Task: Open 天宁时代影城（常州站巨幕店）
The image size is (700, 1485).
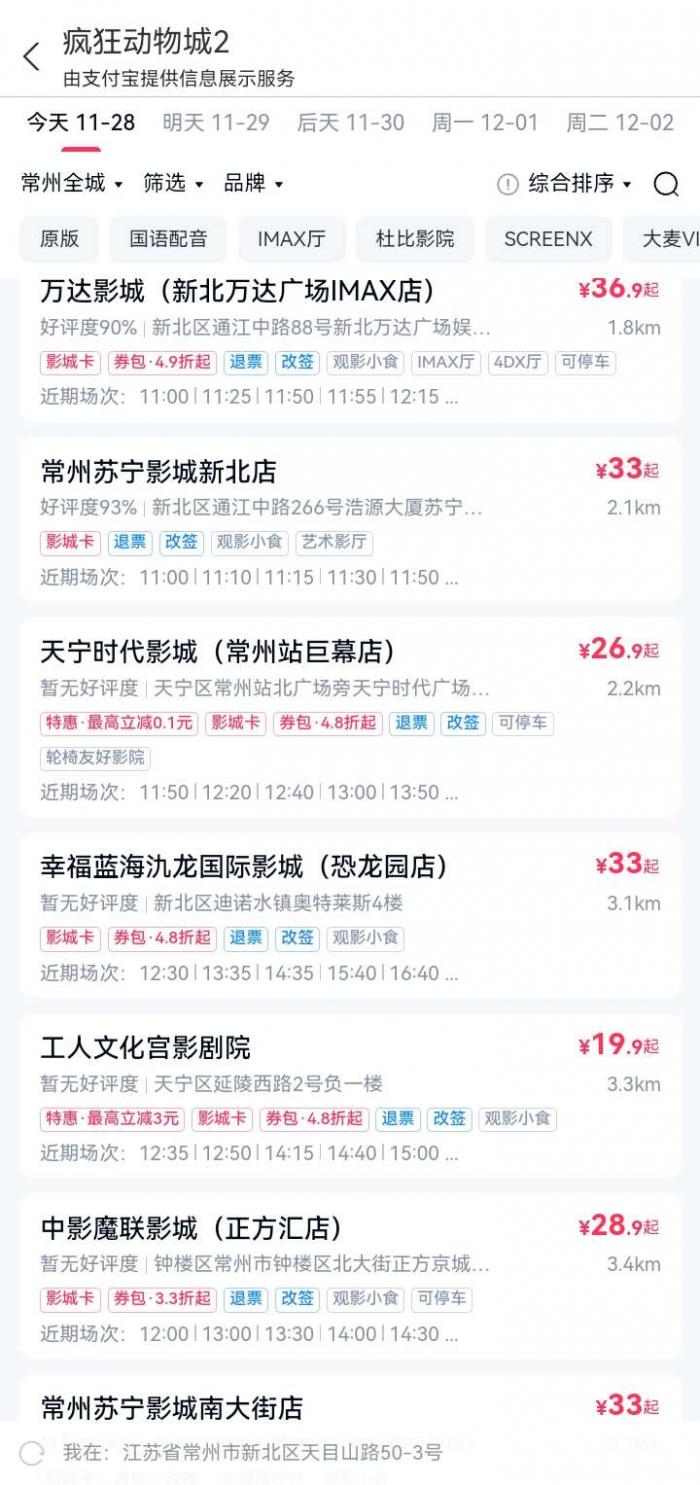Action: pos(218,652)
